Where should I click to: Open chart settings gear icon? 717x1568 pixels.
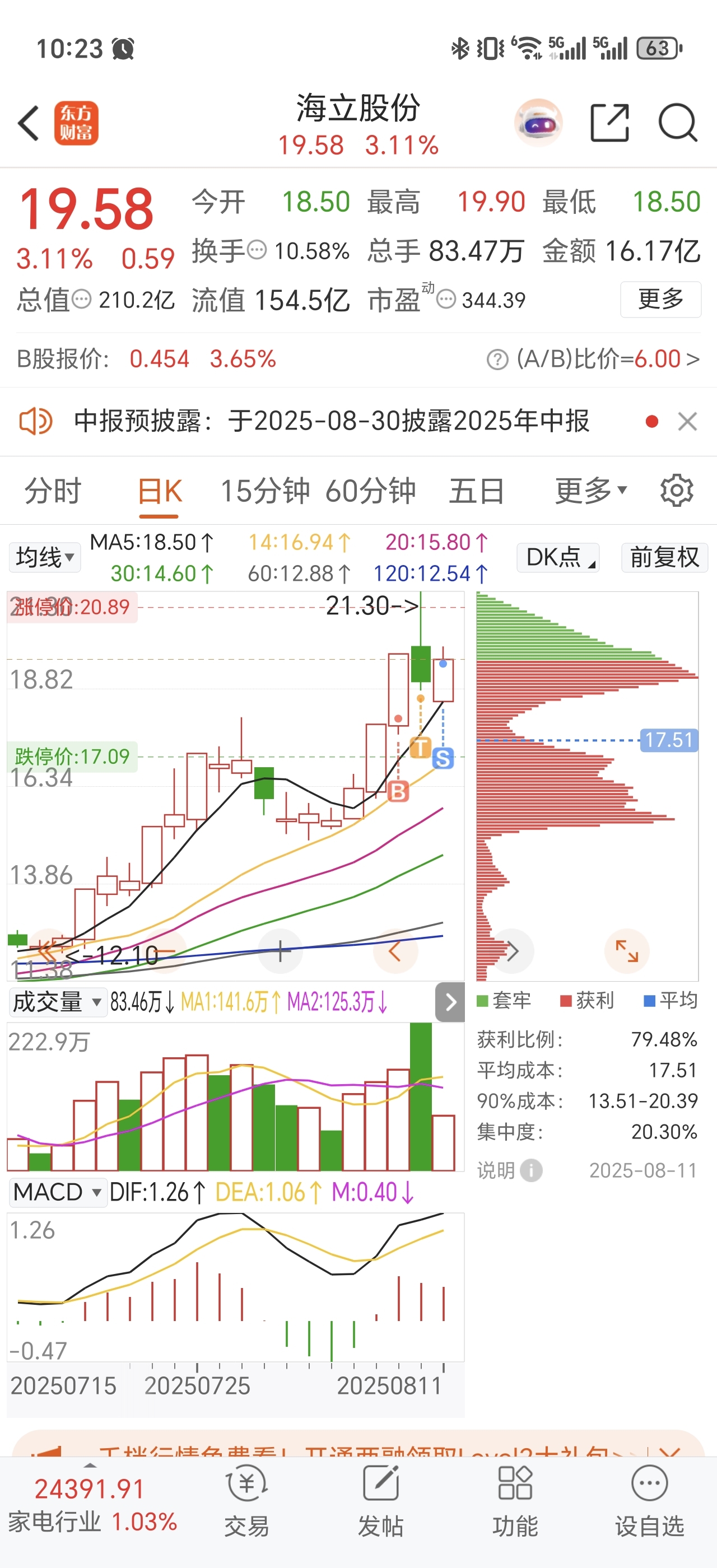[677, 491]
